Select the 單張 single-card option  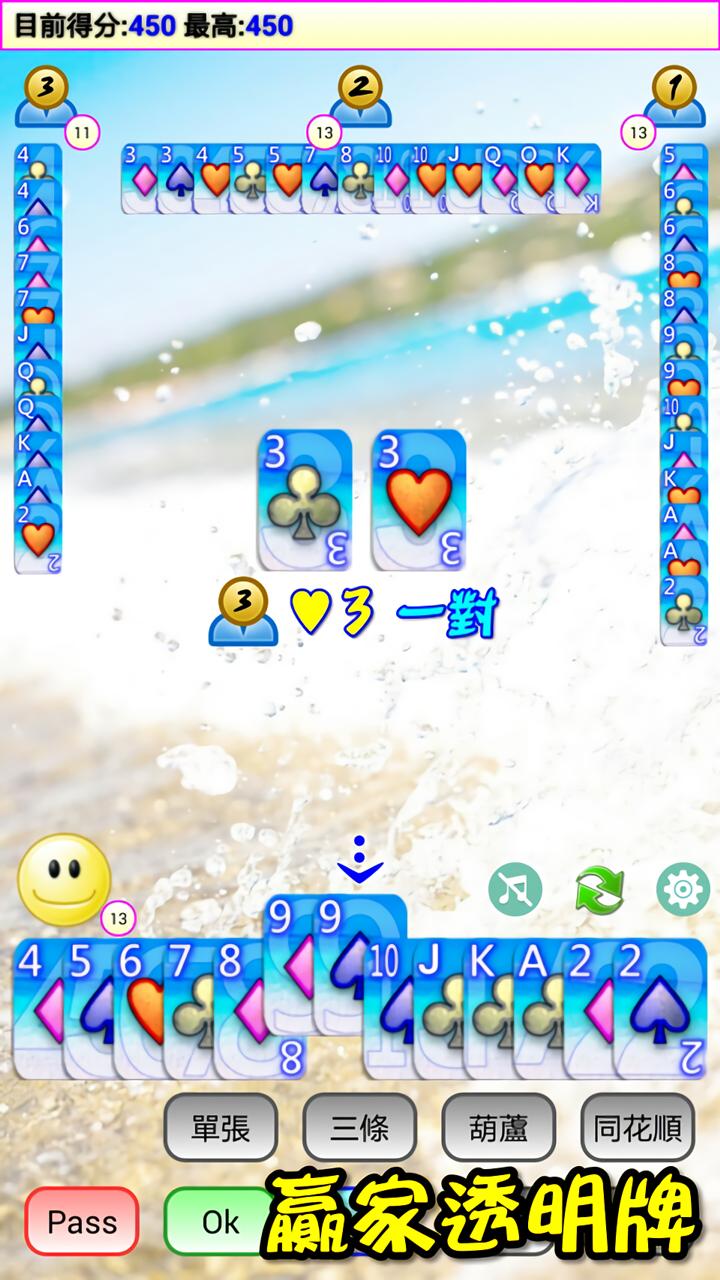[x=221, y=1127]
